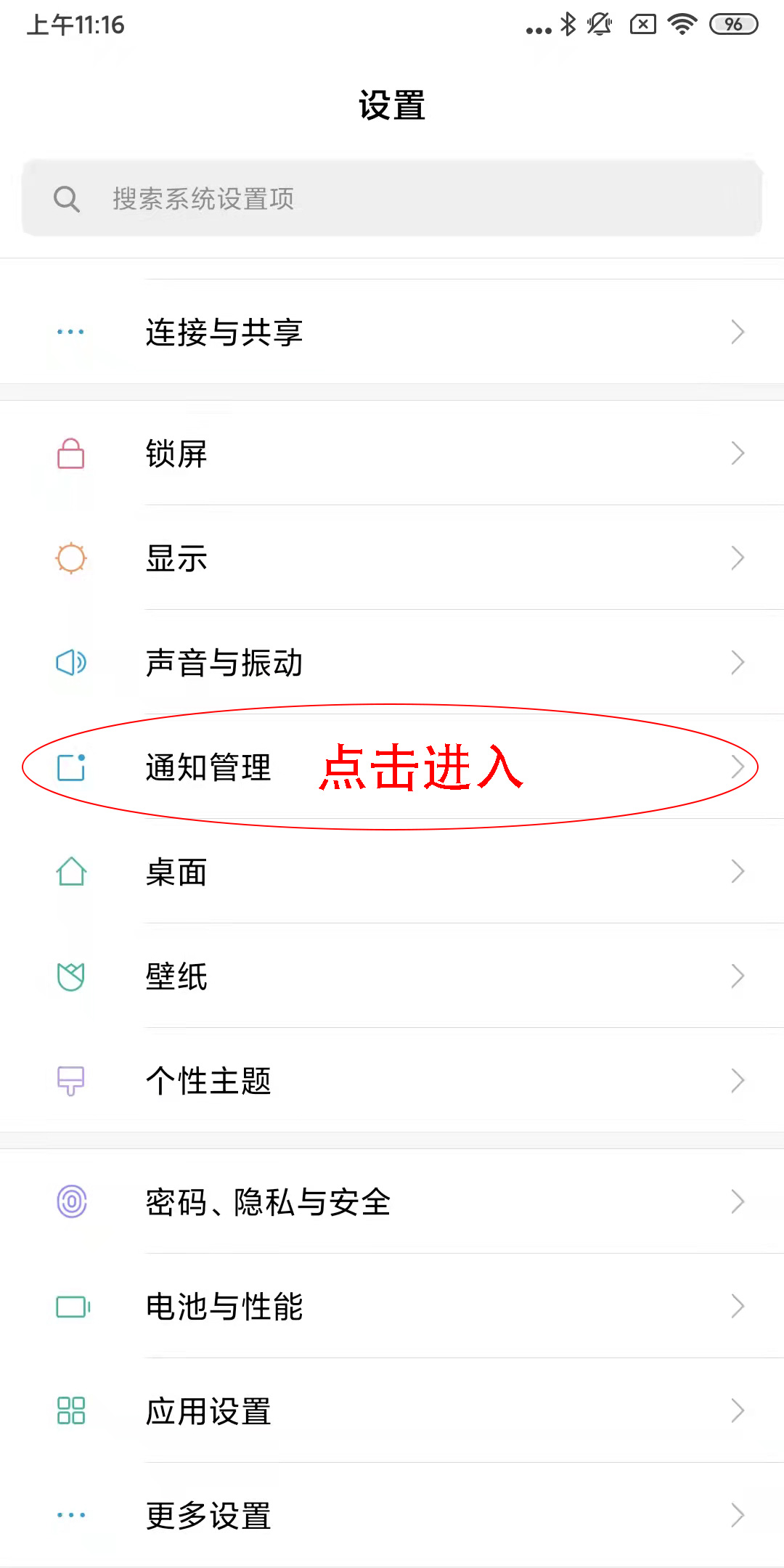Viewport: 784px width, 1568px height.
Task: Open 声音与振动 settings
Action: 392,663
